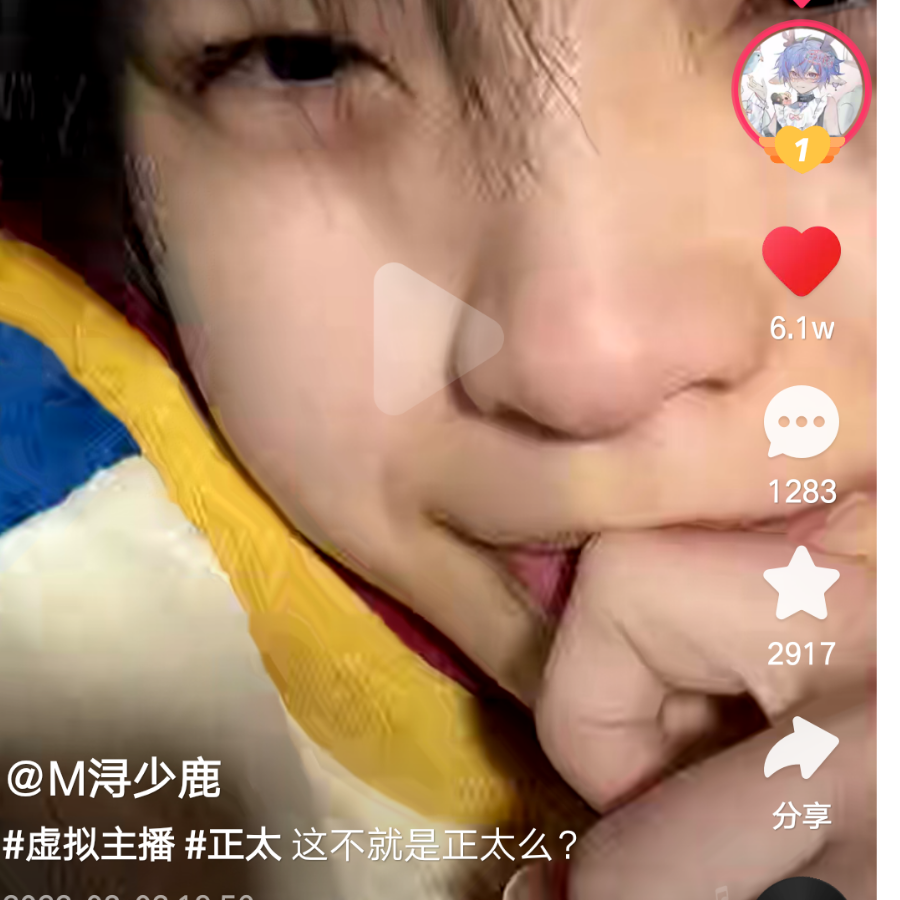Open the comments with 1283 replies
This screenshot has width=900, height=900.
[801, 424]
